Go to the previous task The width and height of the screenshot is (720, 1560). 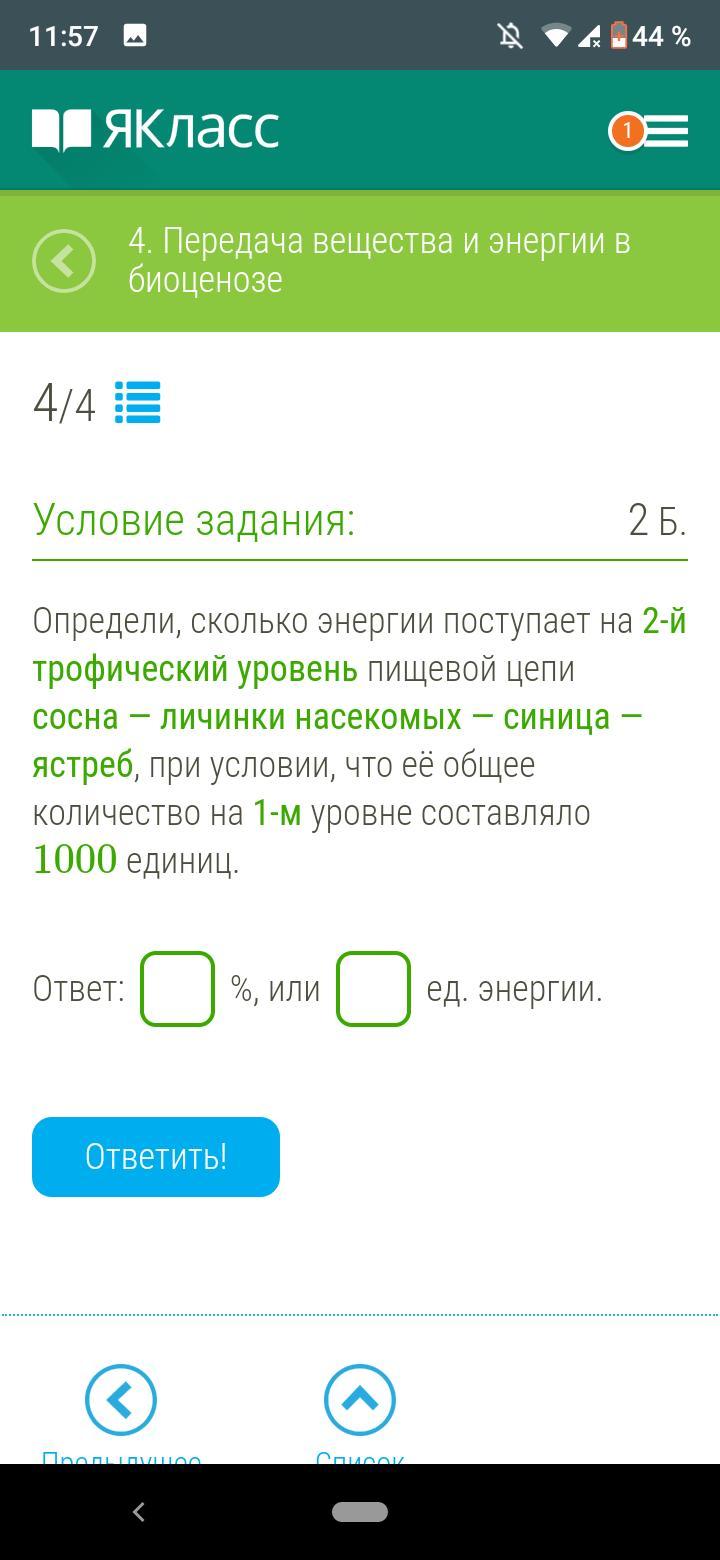pos(121,1400)
